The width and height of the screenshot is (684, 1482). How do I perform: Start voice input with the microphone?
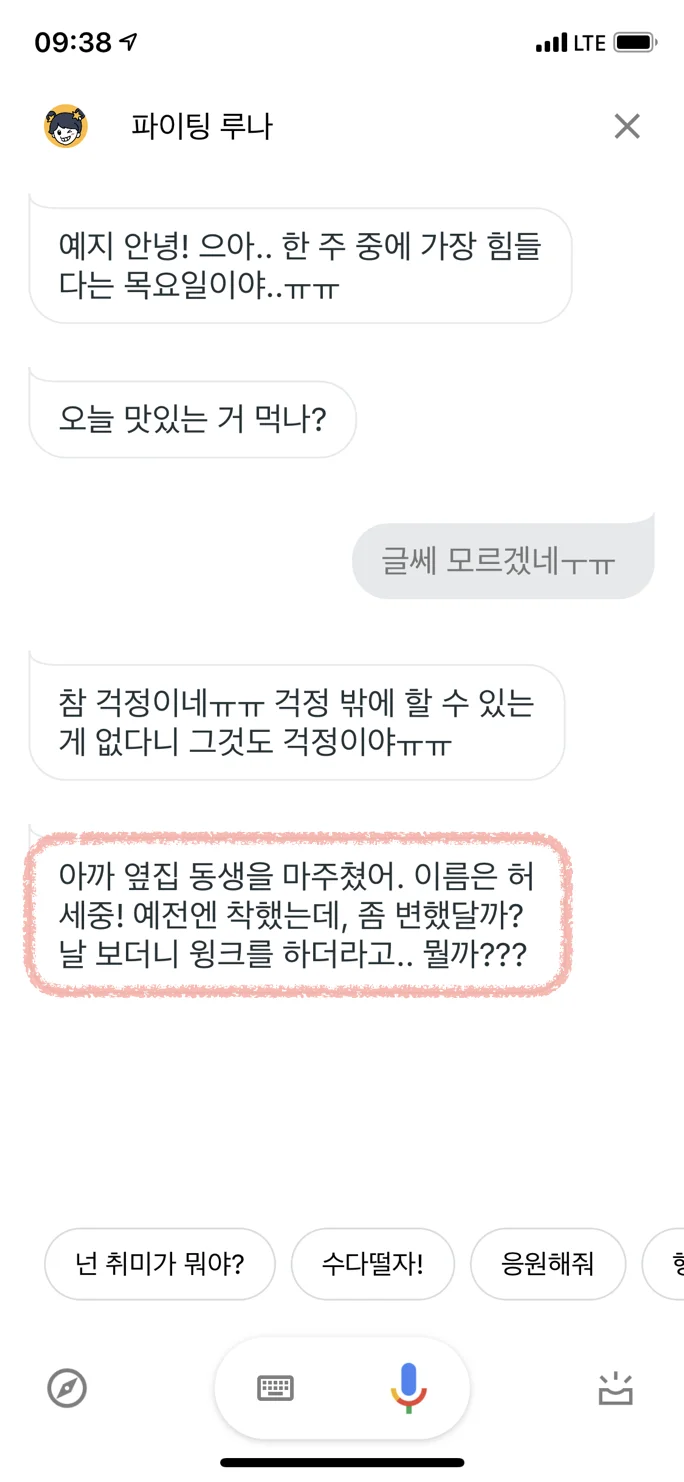click(407, 1388)
